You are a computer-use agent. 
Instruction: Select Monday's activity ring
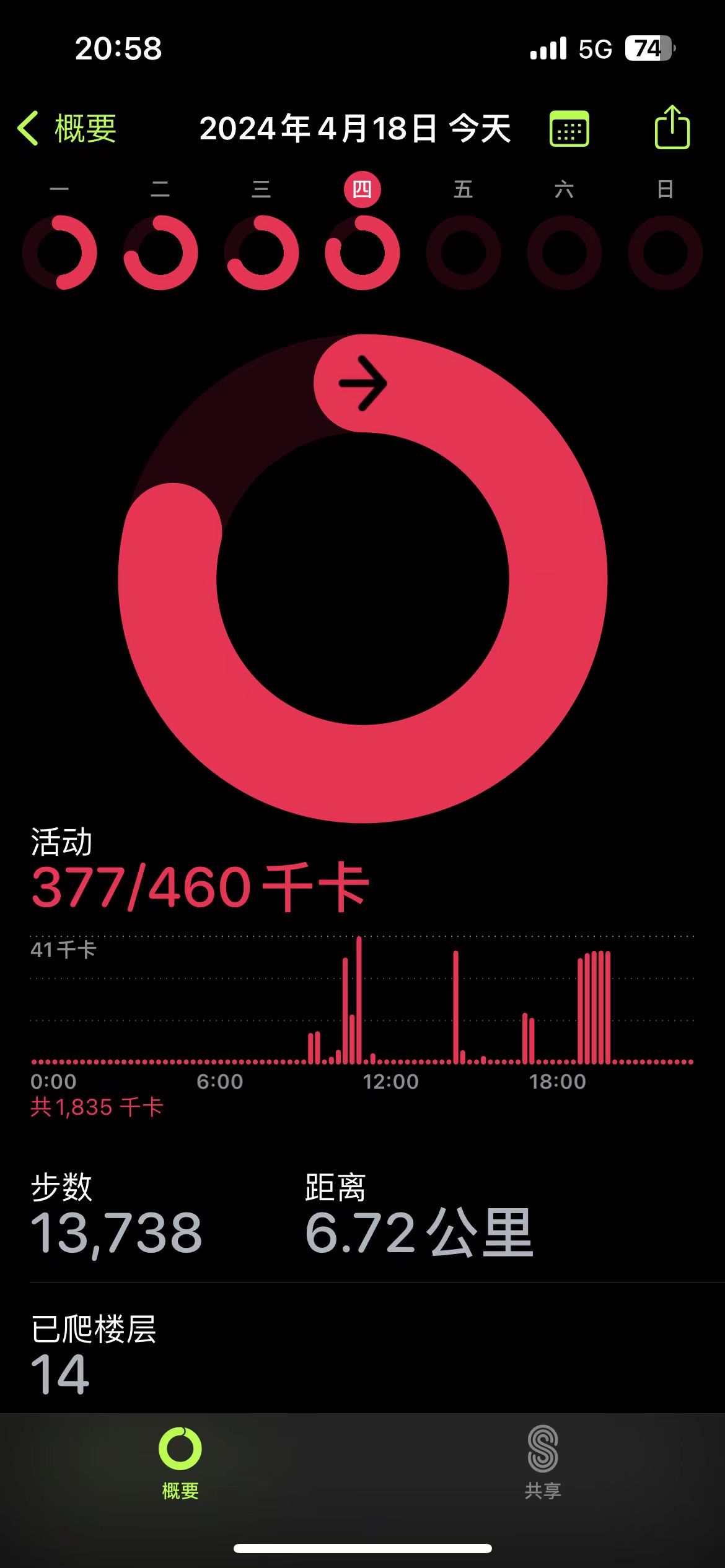(59, 252)
